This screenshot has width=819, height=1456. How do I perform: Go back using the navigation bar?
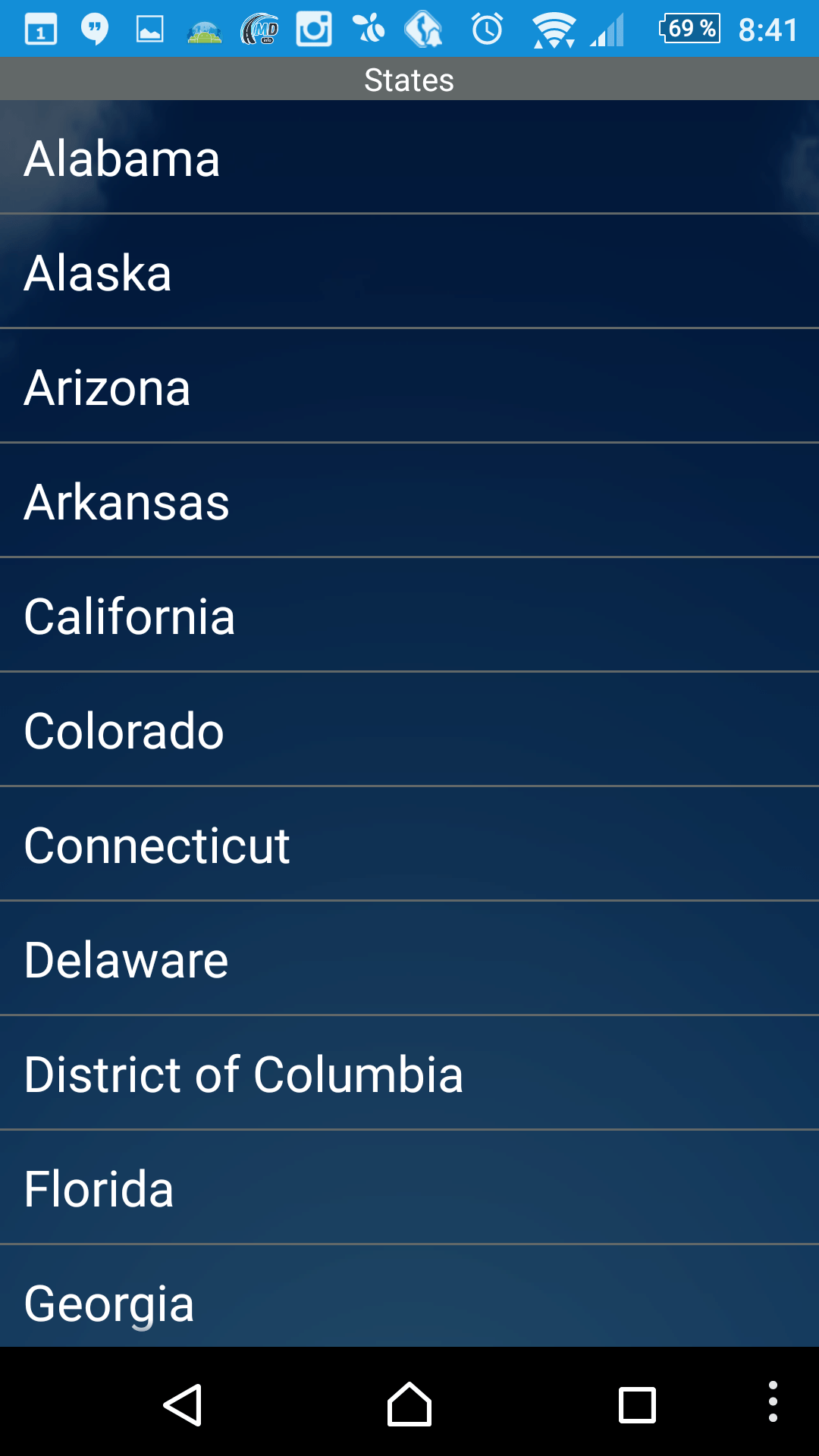point(183,1405)
